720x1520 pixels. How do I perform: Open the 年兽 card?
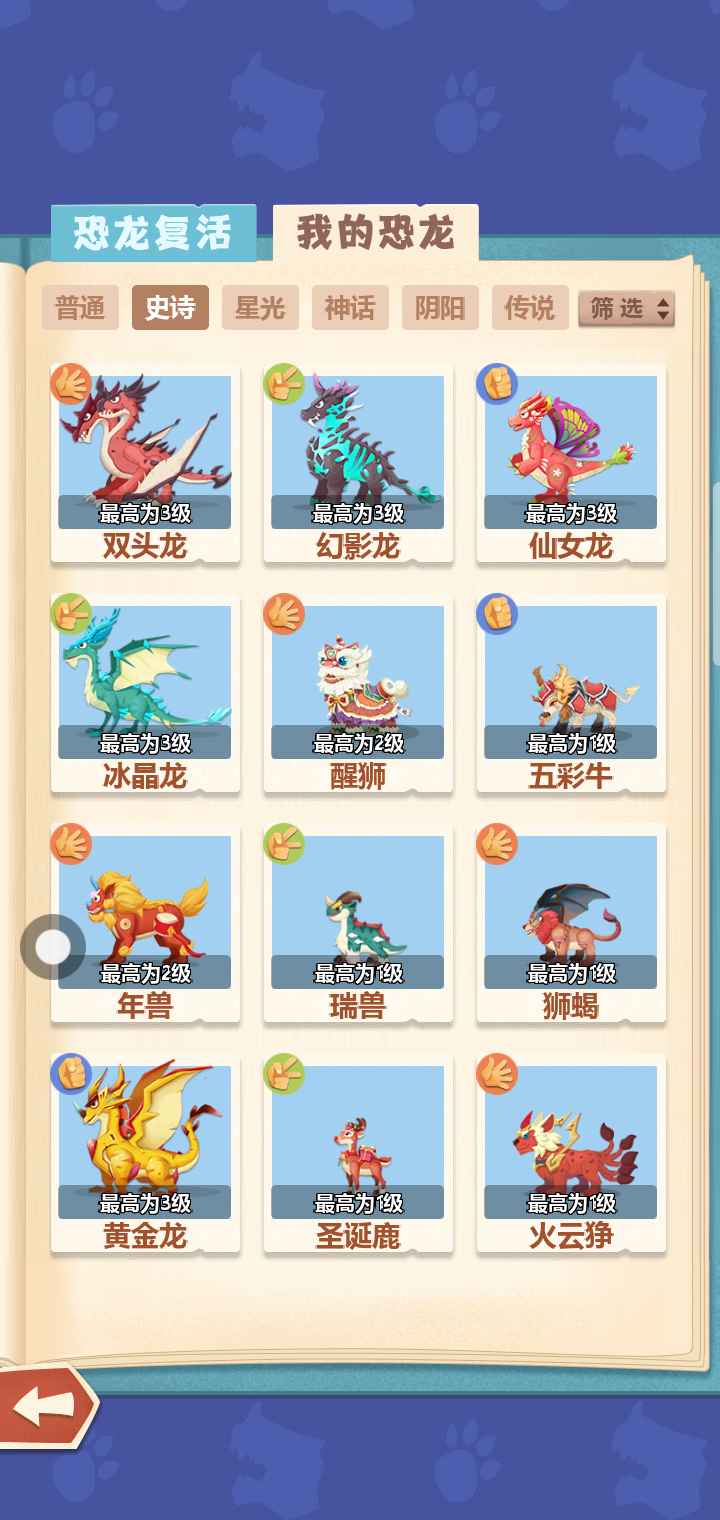tap(145, 922)
